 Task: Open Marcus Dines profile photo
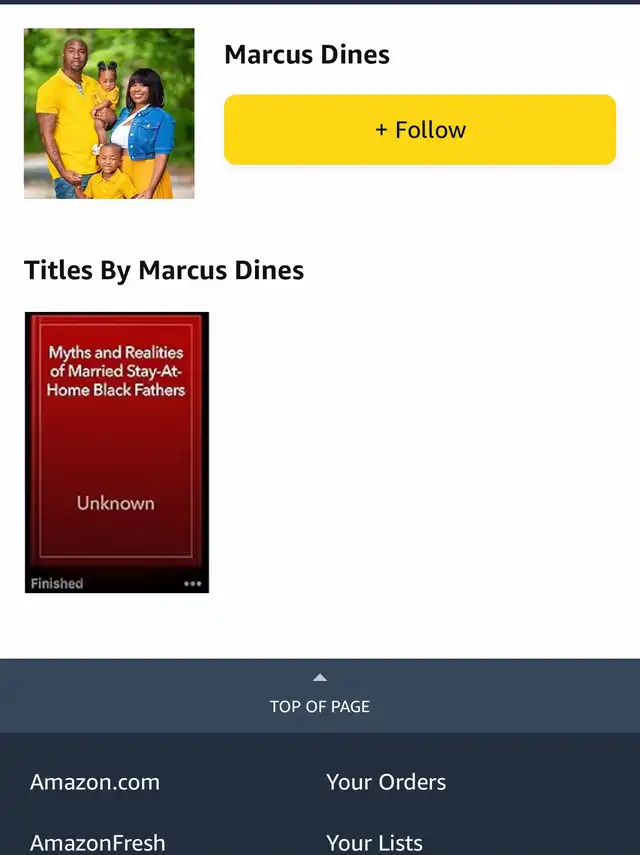point(109,113)
